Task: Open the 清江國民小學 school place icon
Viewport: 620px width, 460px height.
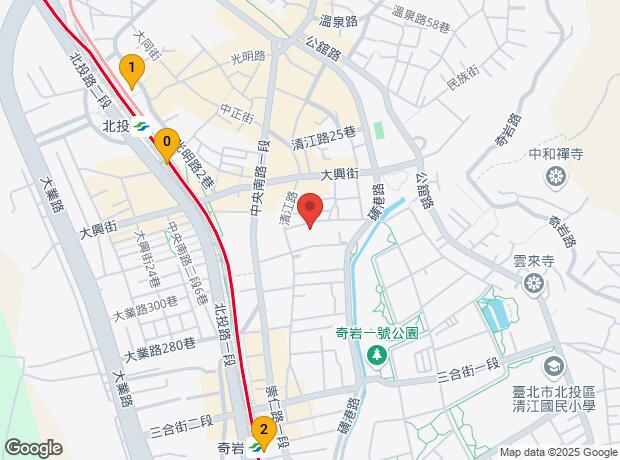Action: pos(555,369)
